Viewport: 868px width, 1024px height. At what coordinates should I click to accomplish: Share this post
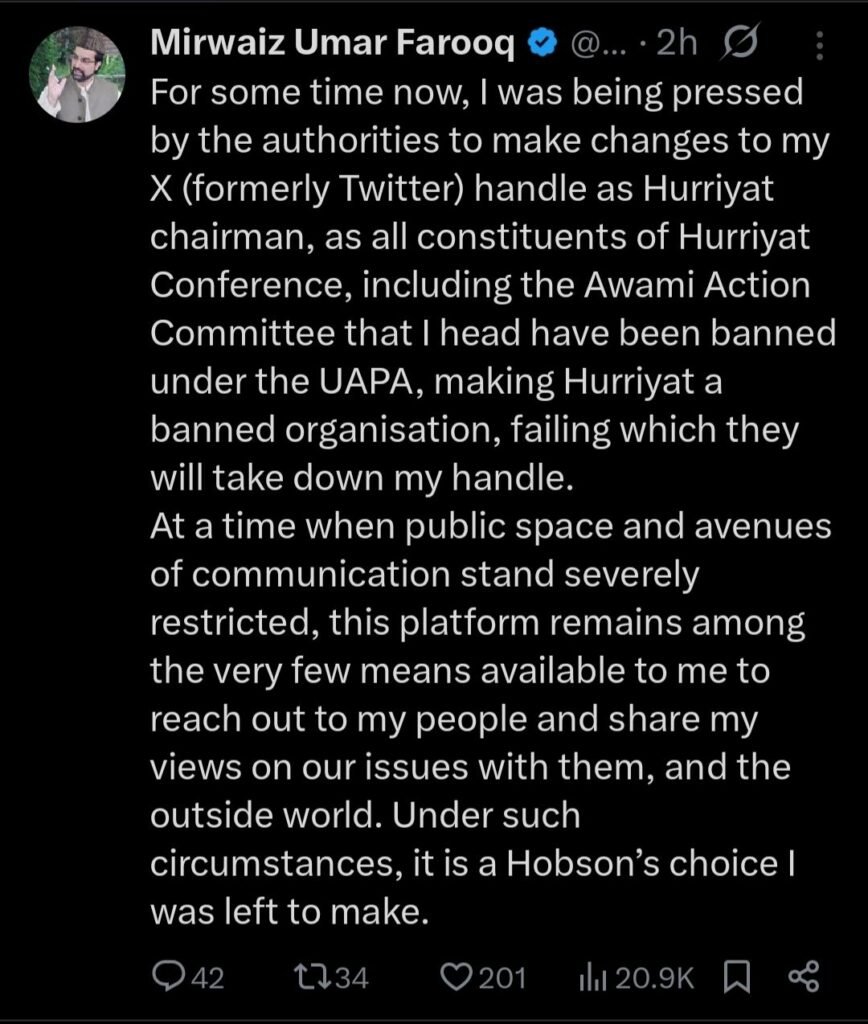(x=803, y=977)
